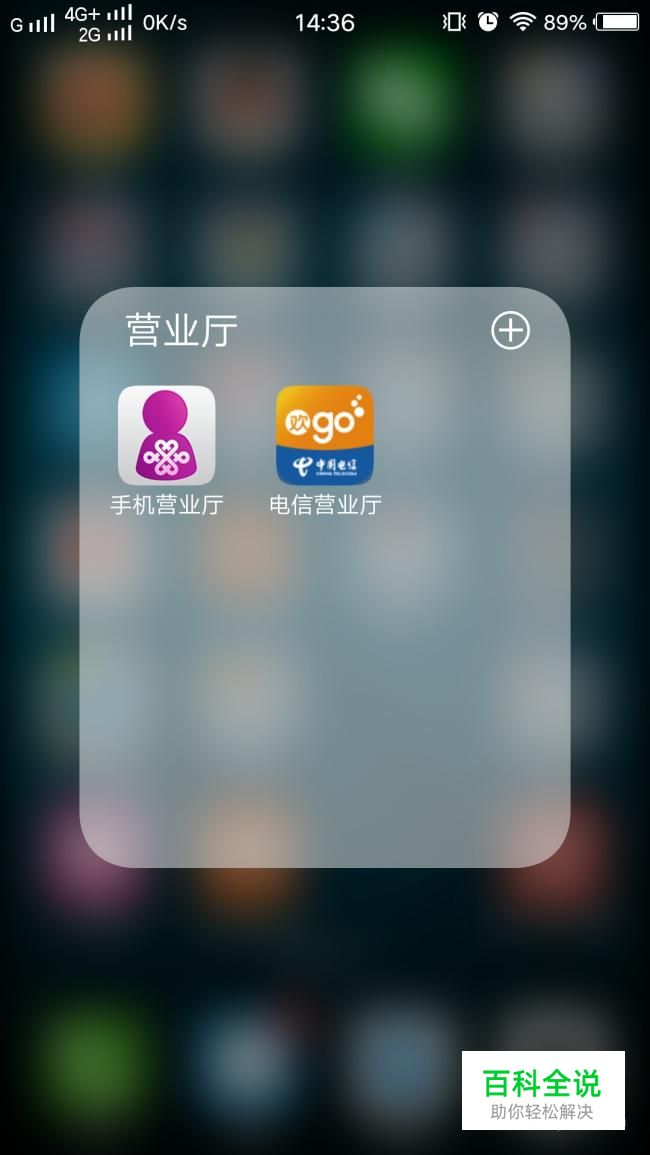This screenshot has width=650, height=1155.
Task: Rename the 营业厅 folder title
Action: (182, 331)
